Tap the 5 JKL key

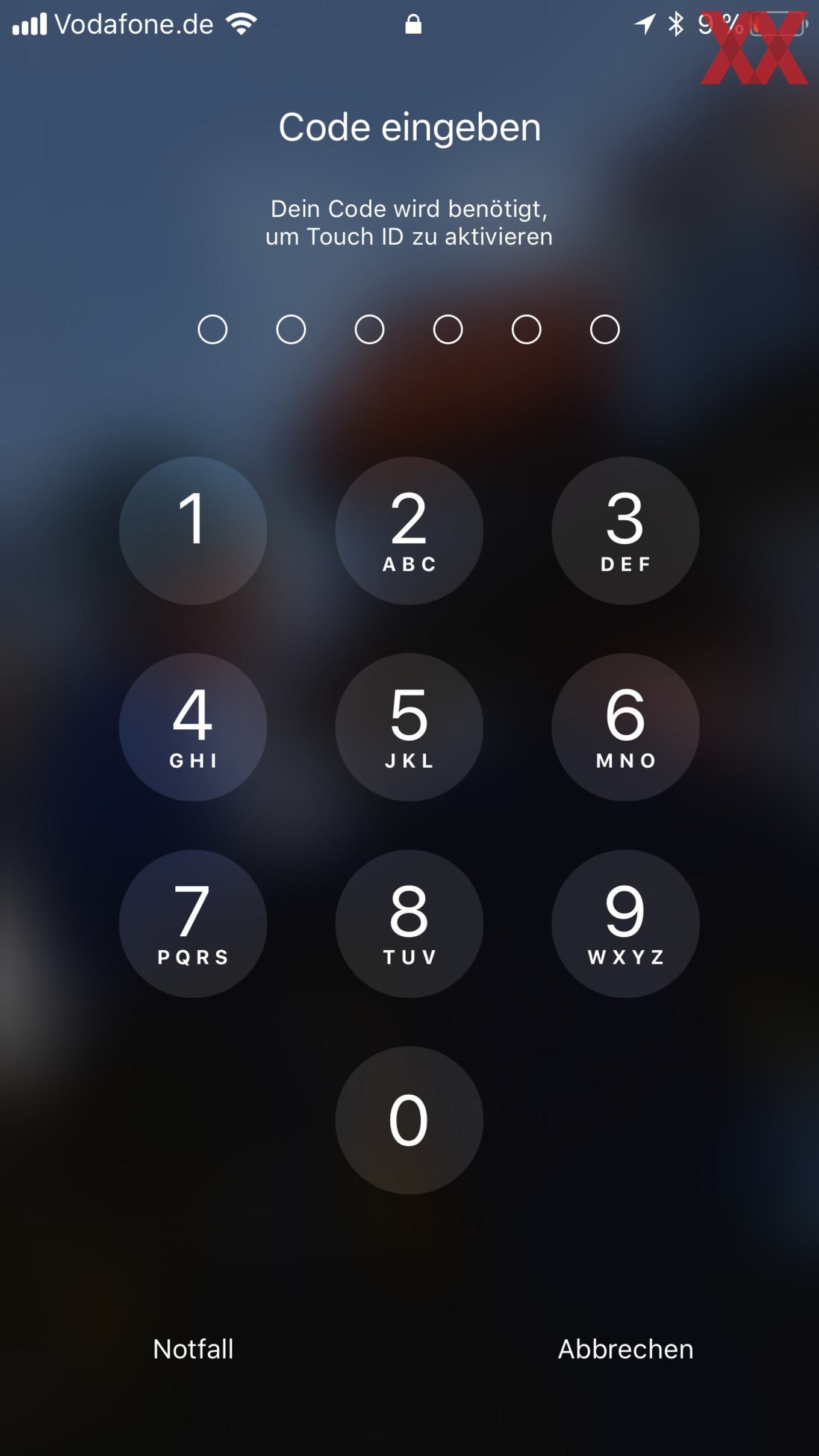click(409, 727)
